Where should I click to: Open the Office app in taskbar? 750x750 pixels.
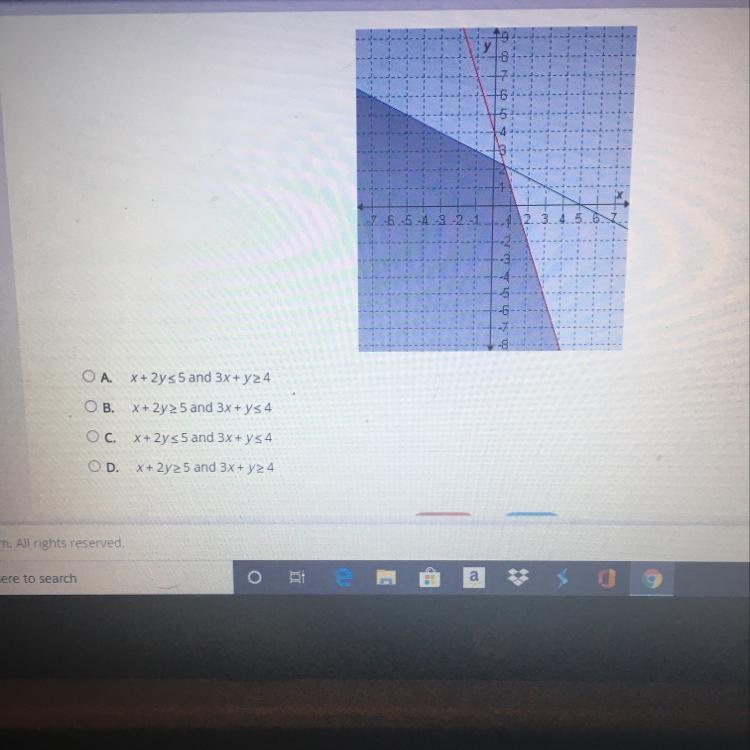[x=607, y=578]
